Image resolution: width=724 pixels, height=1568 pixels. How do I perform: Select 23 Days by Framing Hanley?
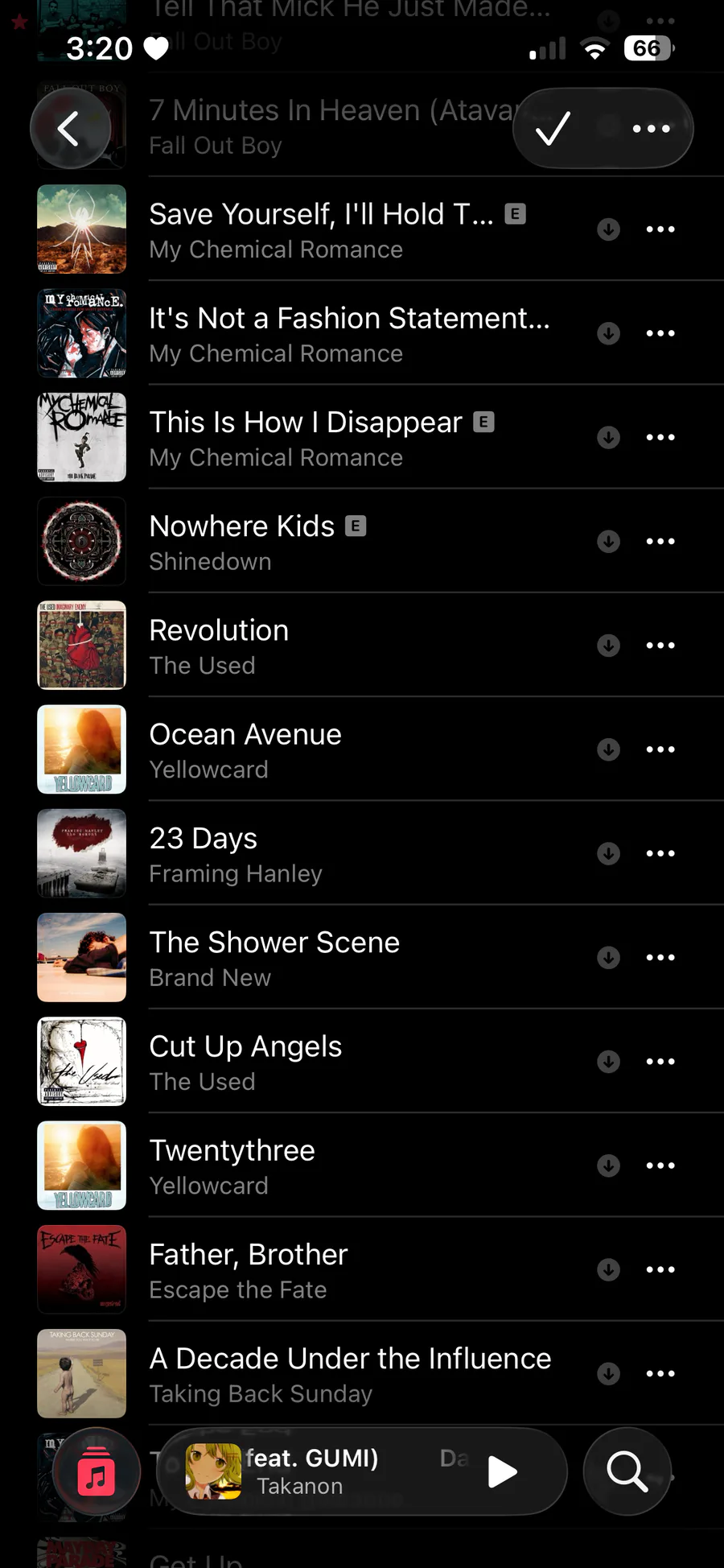click(235, 853)
